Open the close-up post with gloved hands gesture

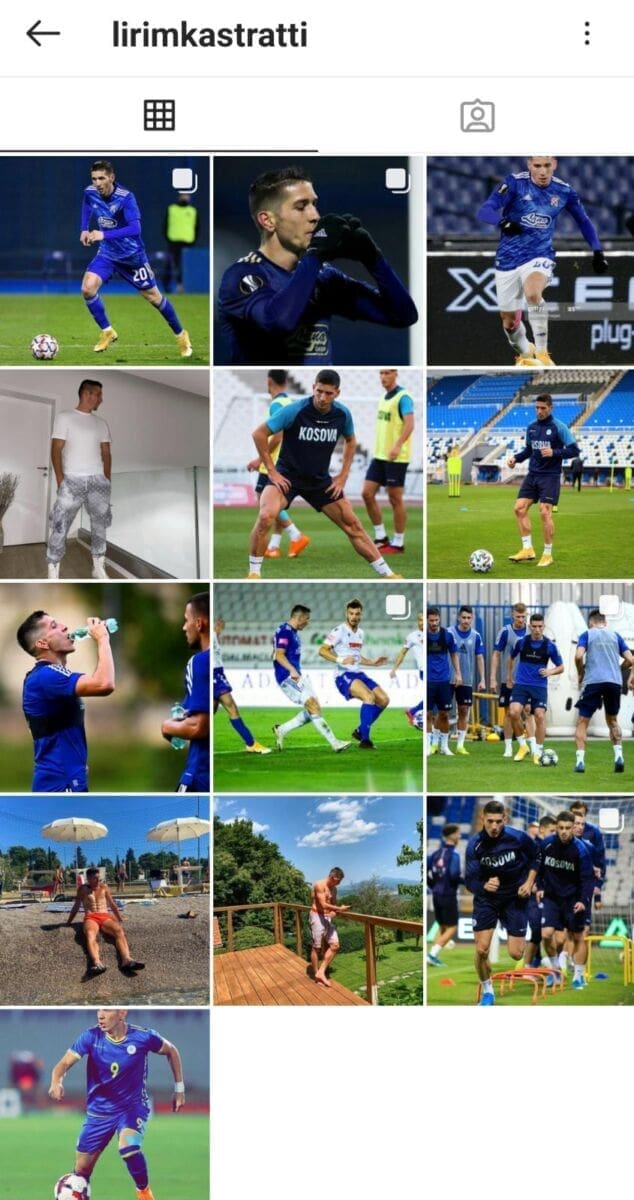coord(317,260)
